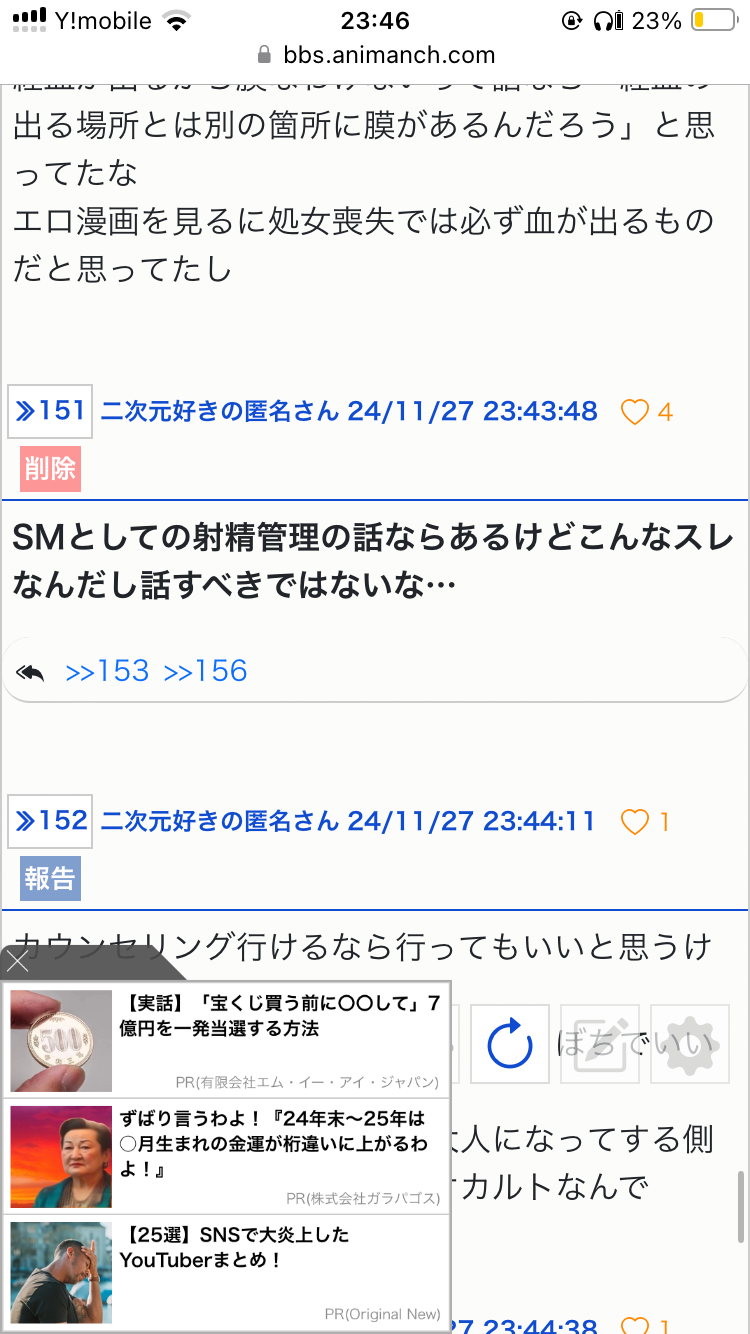Tap post number 152 anchor link
This screenshot has height=1334, width=750.
(50, 821)
